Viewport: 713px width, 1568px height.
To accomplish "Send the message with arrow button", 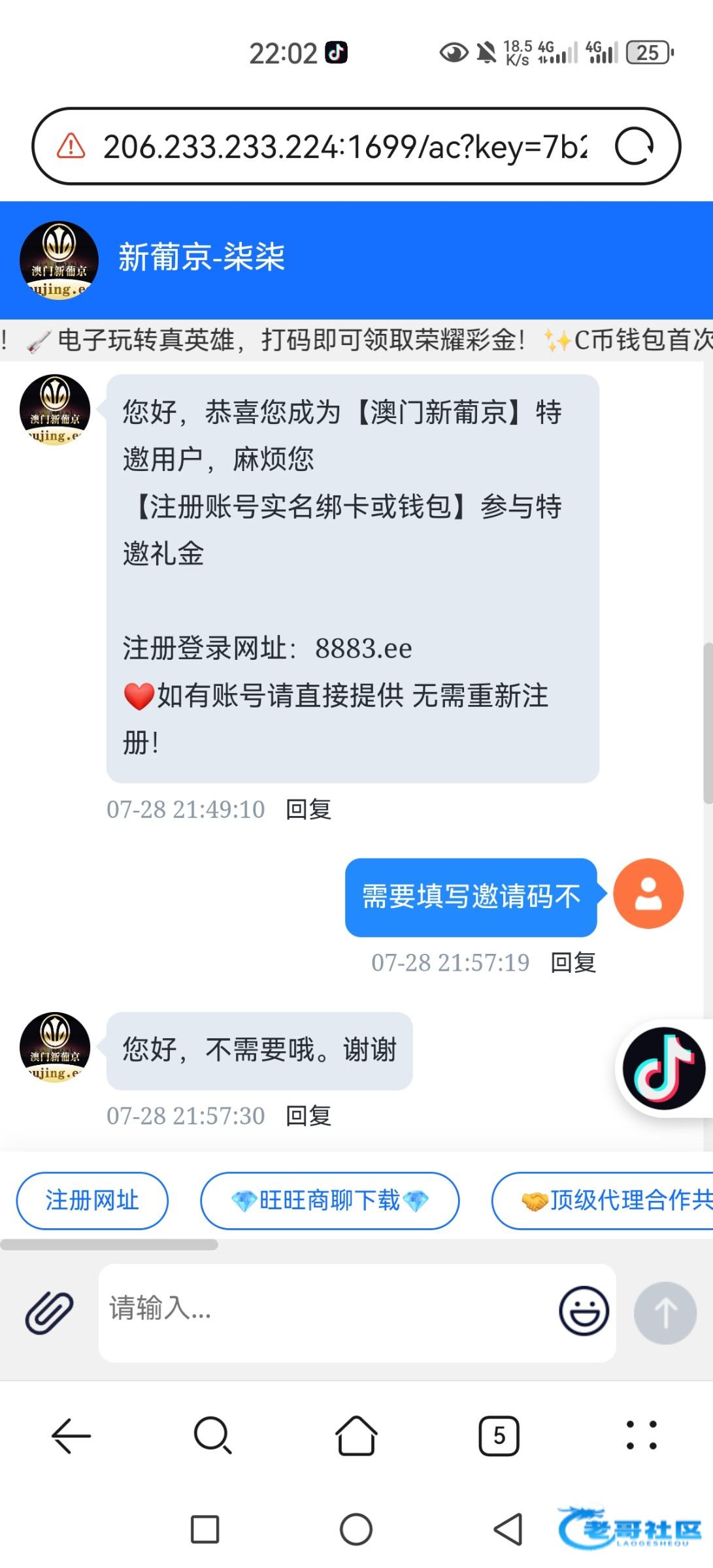I will tap(665, 1312).
